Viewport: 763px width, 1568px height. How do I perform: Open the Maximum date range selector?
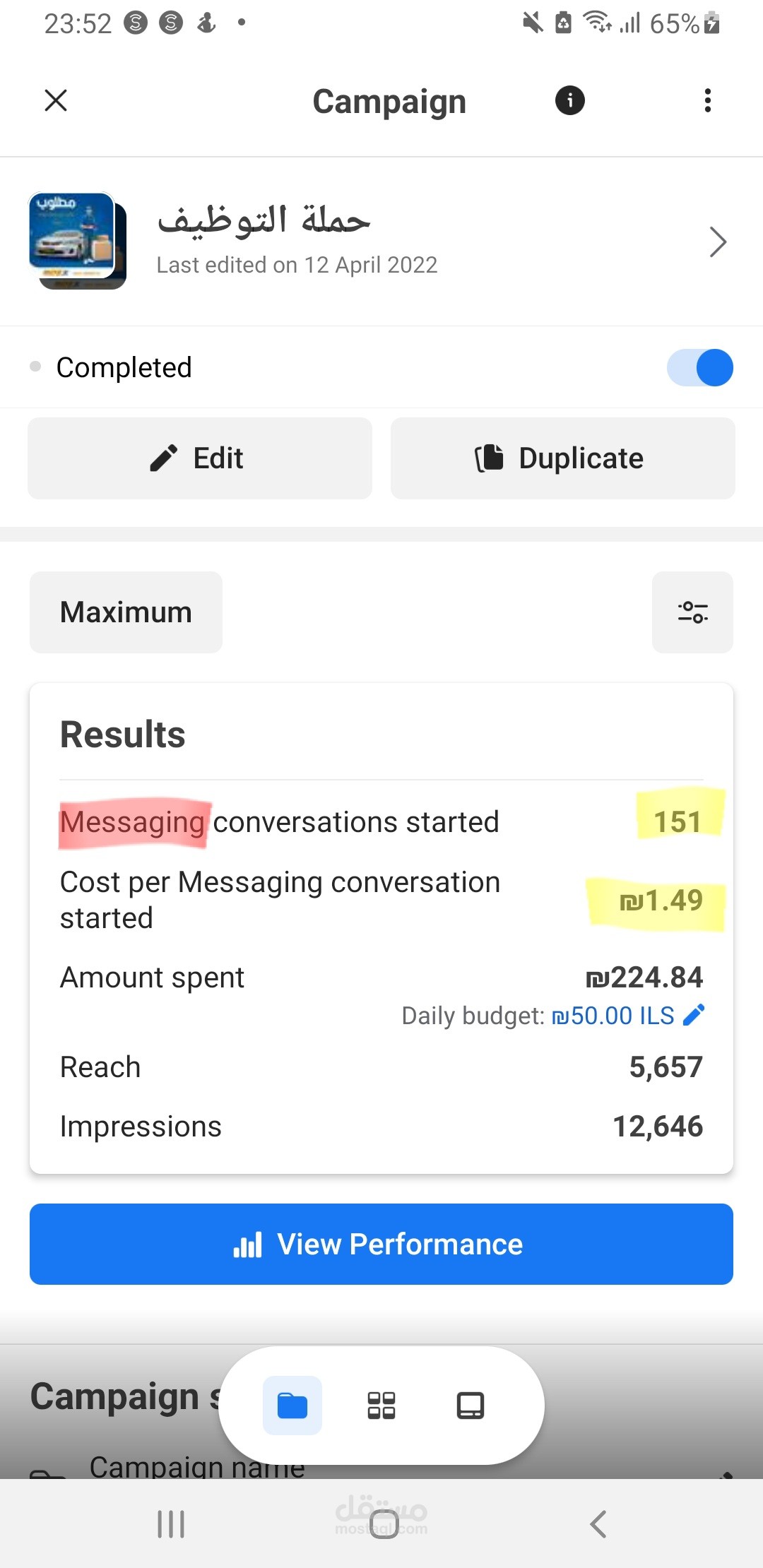(x=126, y=612)
